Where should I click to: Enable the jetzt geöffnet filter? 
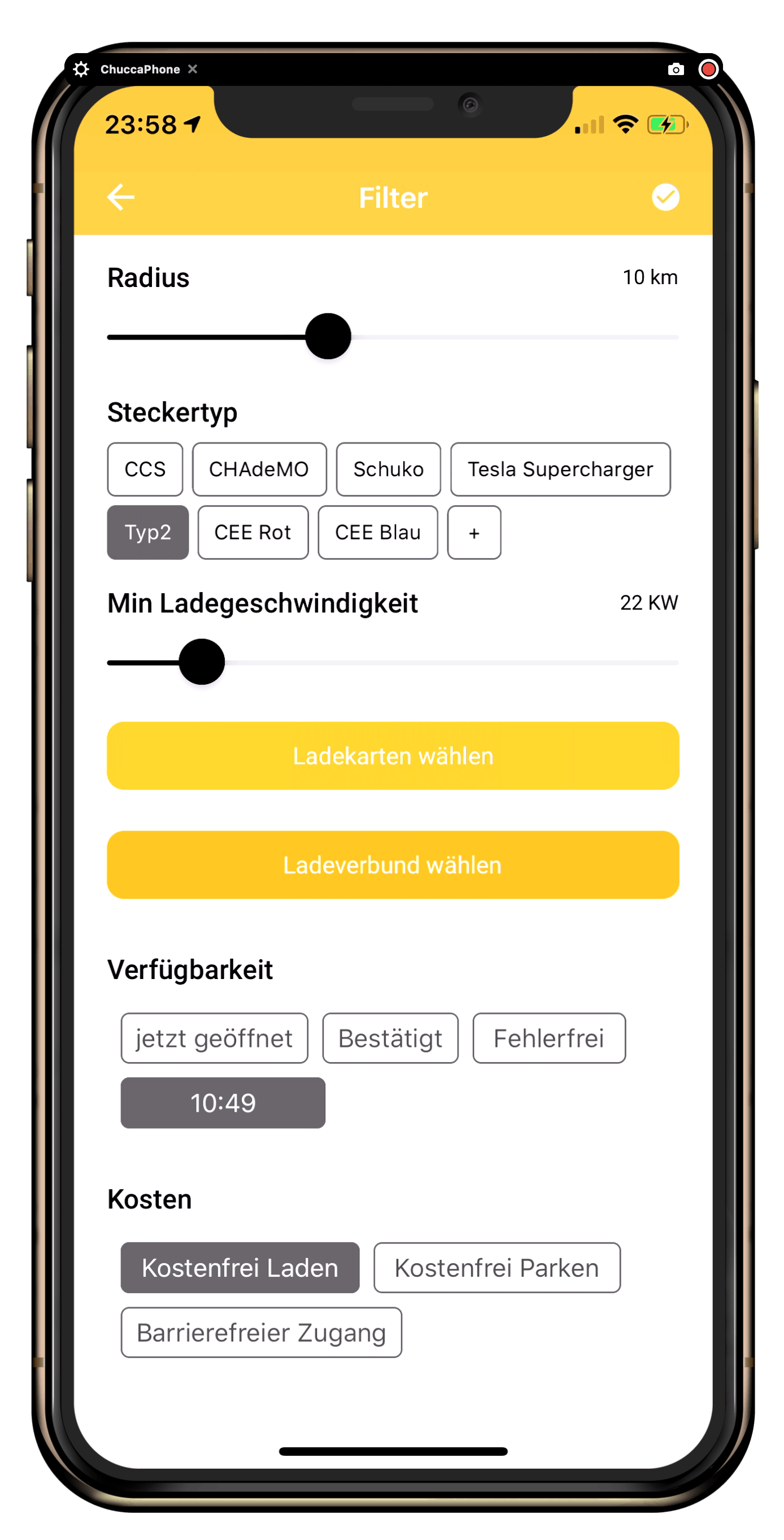click(214, 1038)
